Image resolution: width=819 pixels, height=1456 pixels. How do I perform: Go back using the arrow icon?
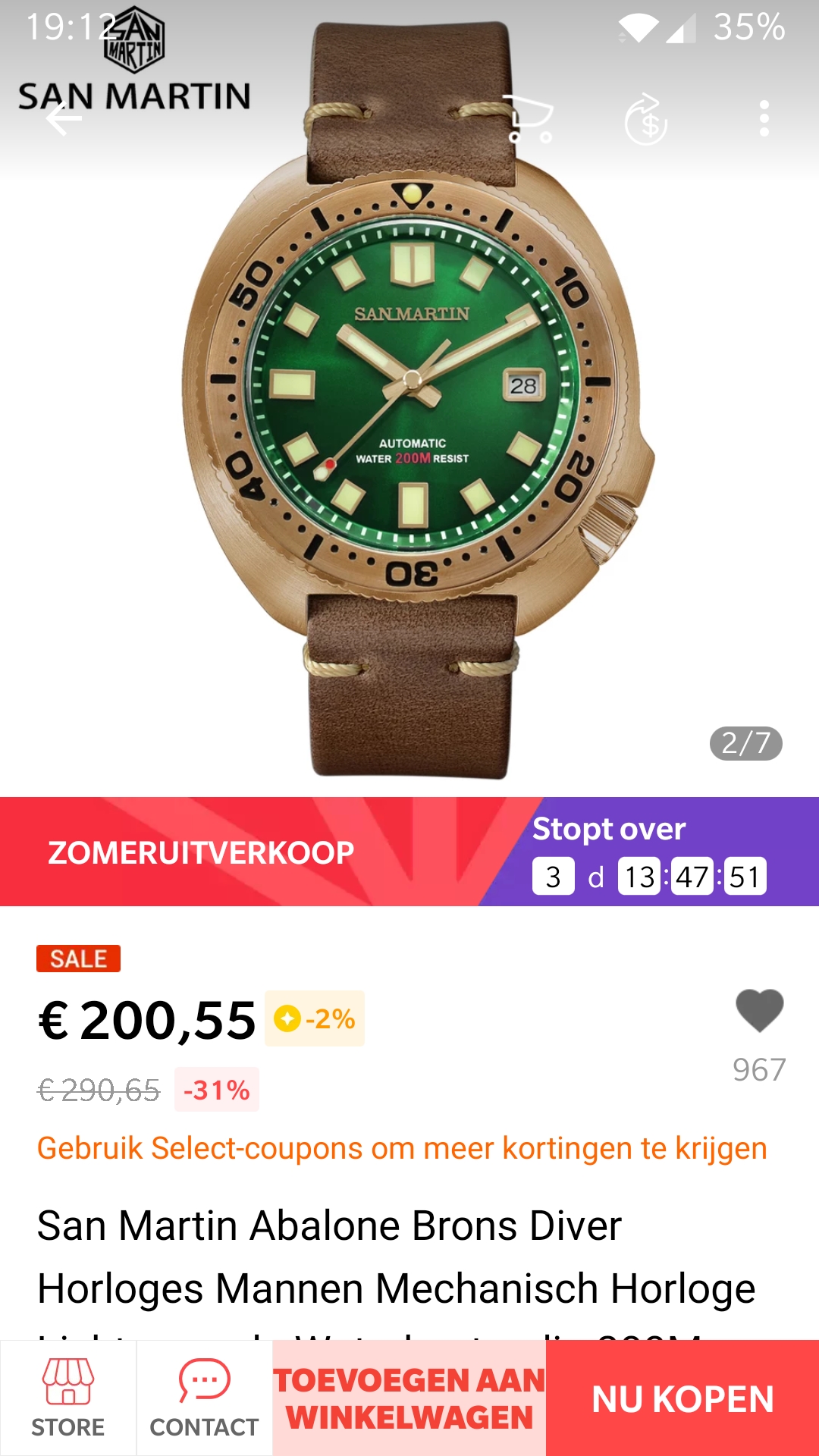point(64,118)
